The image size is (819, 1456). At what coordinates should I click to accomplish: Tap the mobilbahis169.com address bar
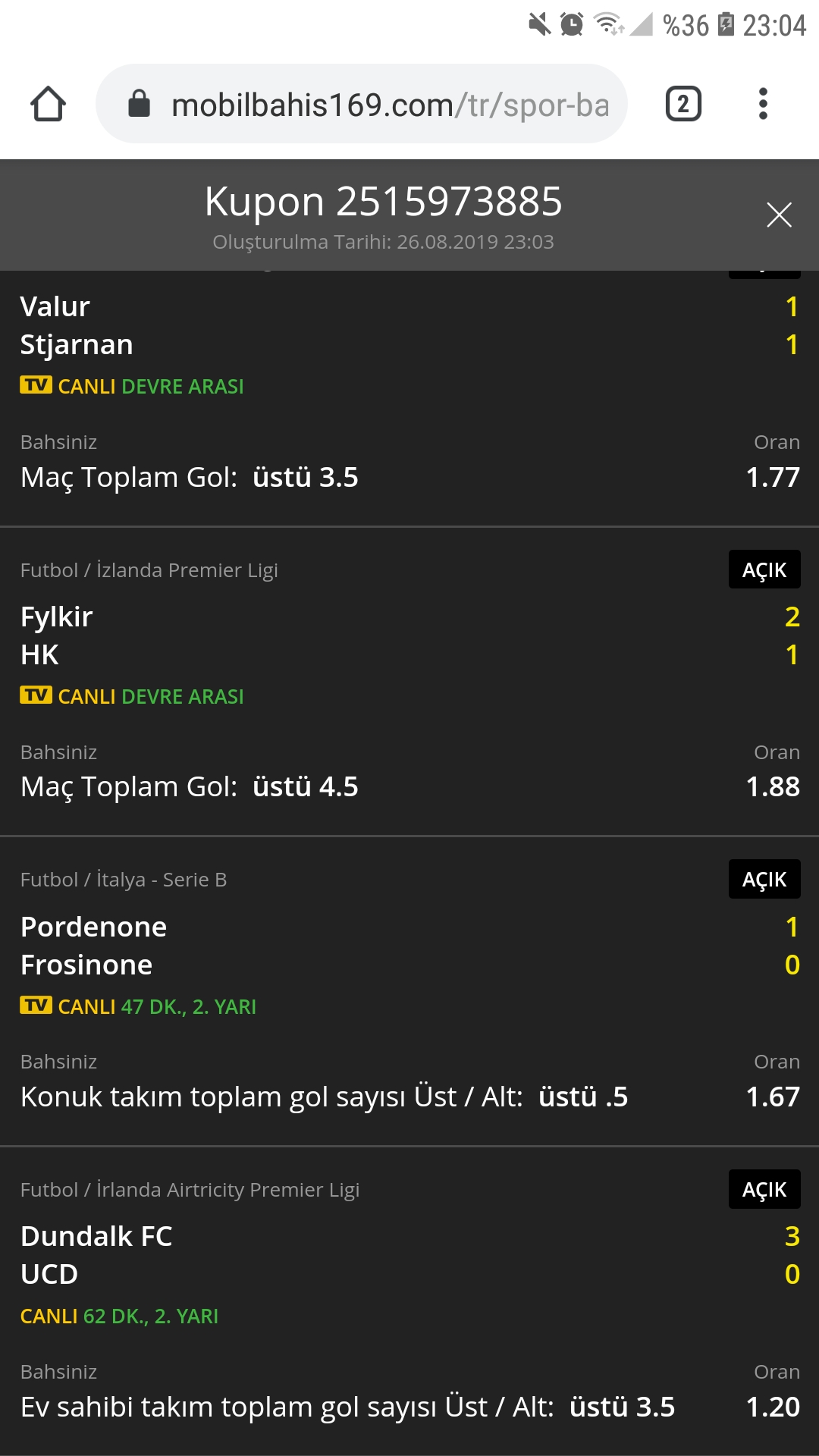[x=362, y=104]
